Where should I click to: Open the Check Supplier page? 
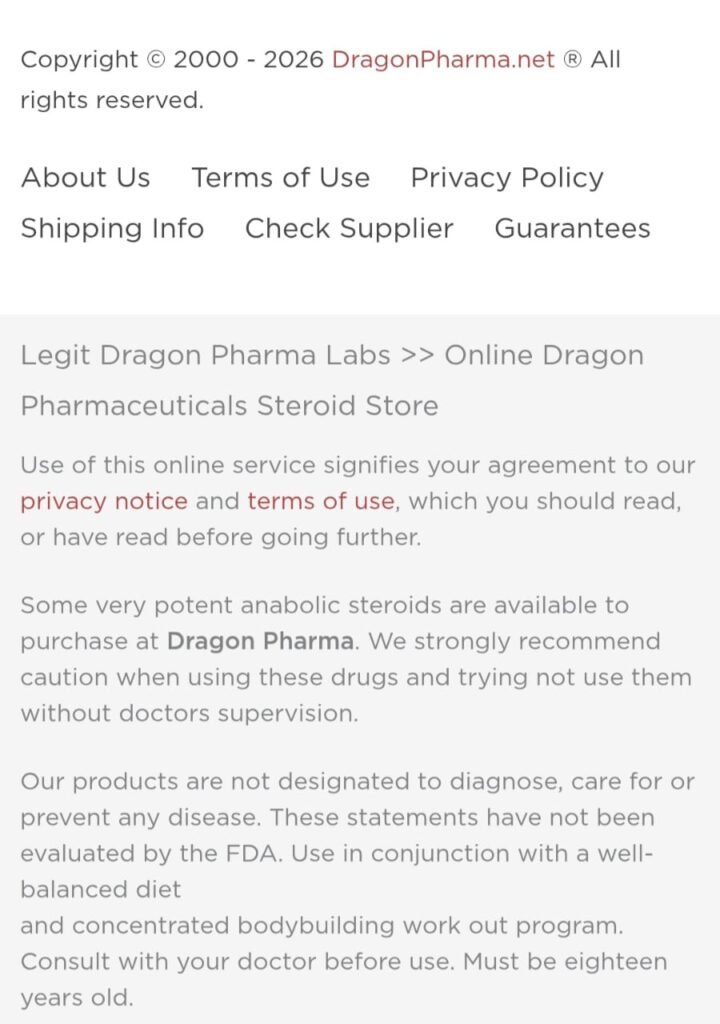coord(349,229)
